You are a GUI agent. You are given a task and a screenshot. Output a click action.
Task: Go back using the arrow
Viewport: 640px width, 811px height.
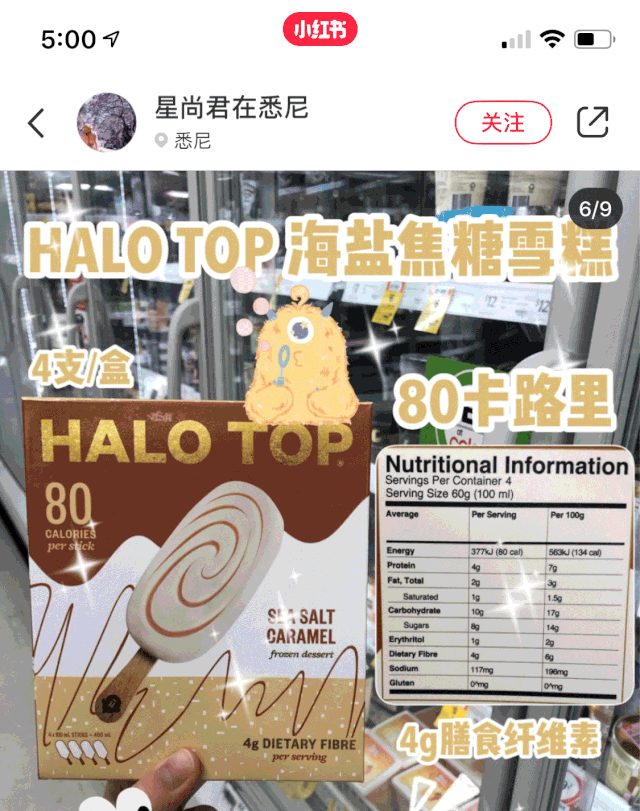(x=36, y=123)
